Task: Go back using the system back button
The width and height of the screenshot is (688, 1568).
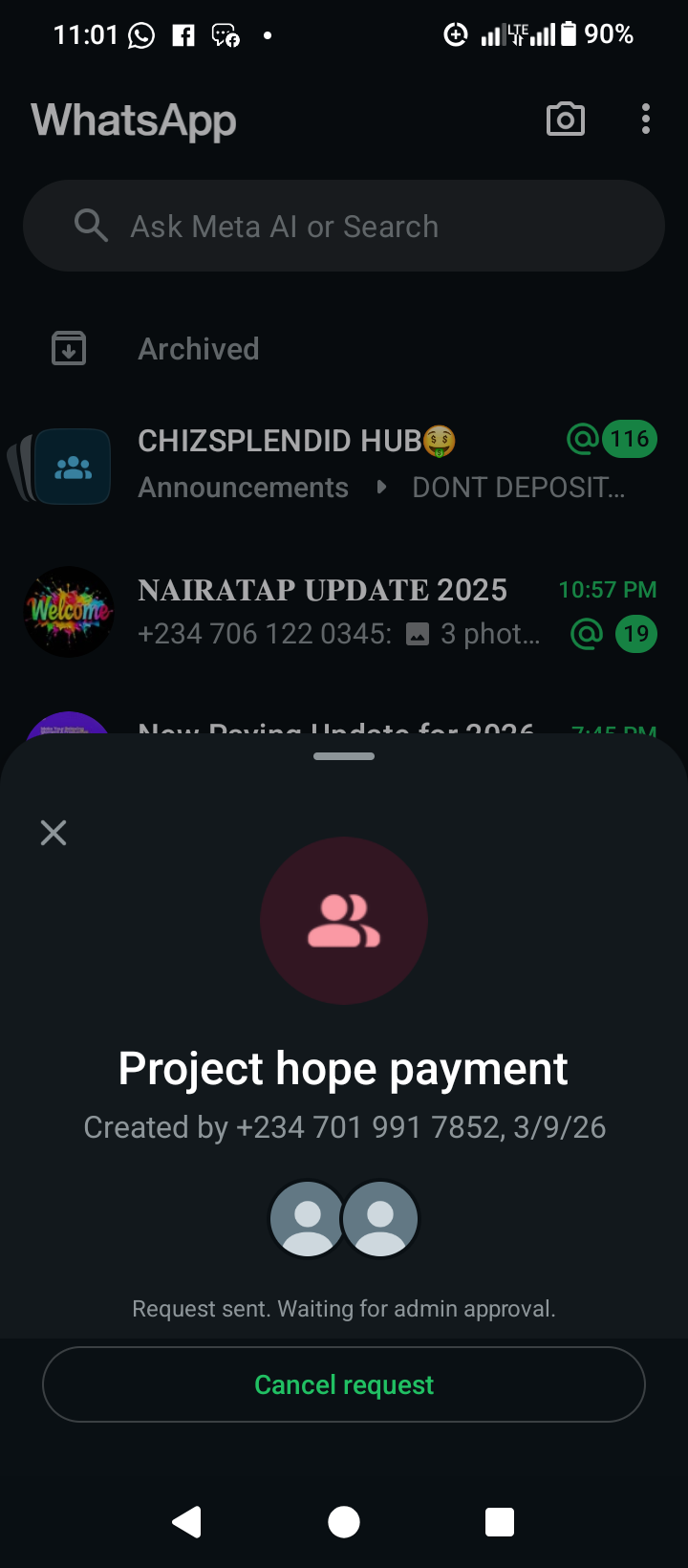Action: 187,1521
